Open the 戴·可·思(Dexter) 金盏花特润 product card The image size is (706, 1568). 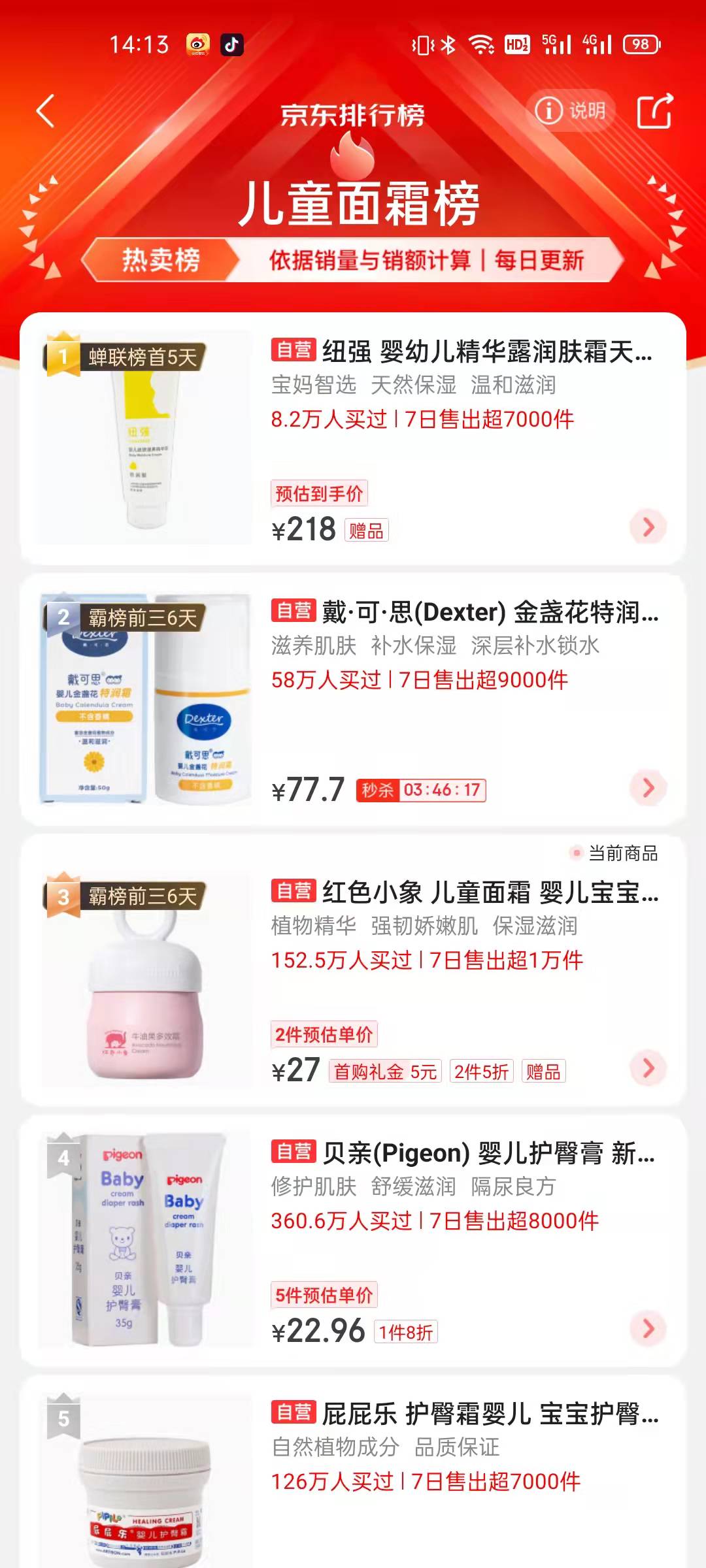[464, 613]
